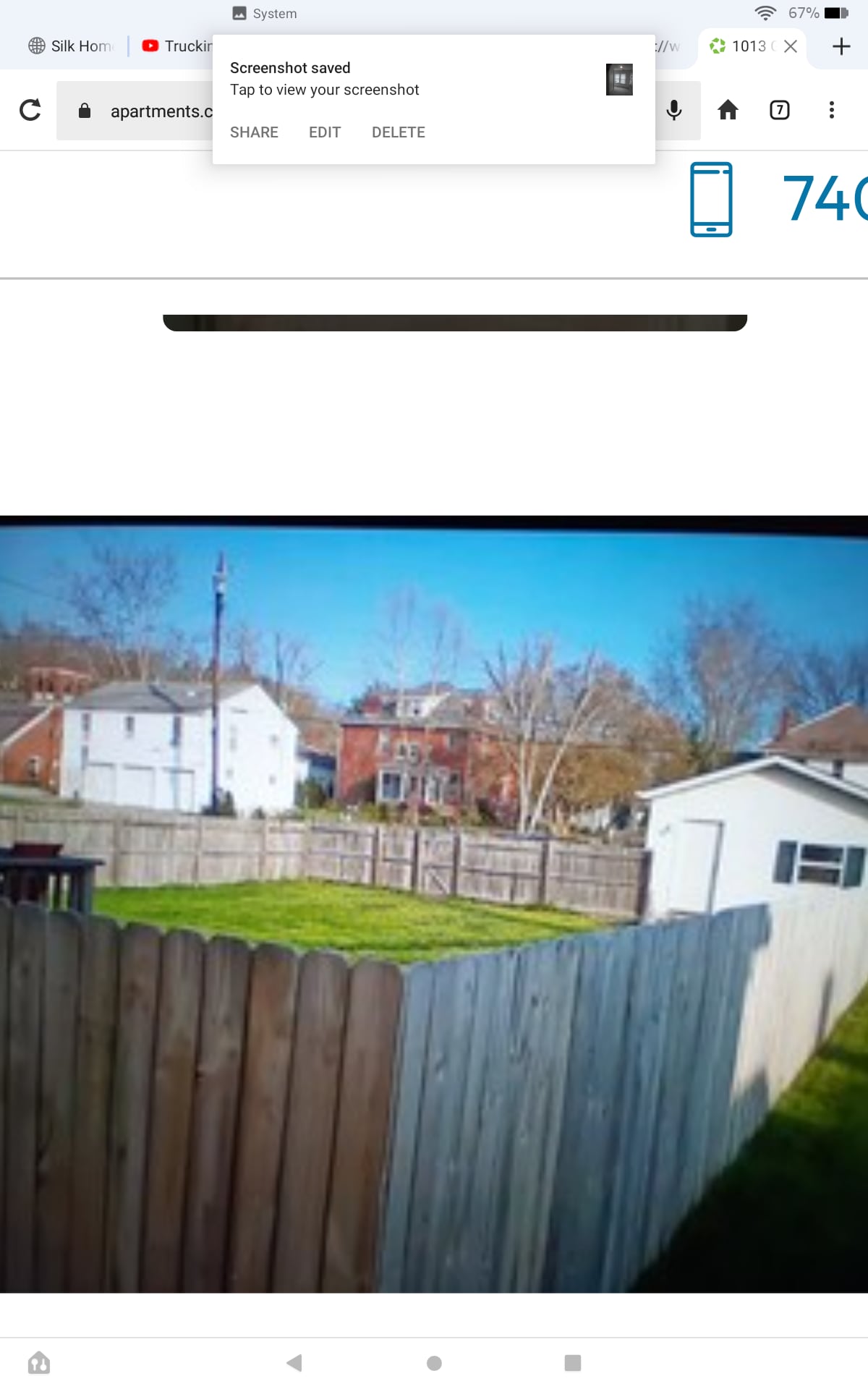Viewport: 868px width, 1389px height.
Task: Open the tab switcher showing 7 tabs
Action: point(779,110)
